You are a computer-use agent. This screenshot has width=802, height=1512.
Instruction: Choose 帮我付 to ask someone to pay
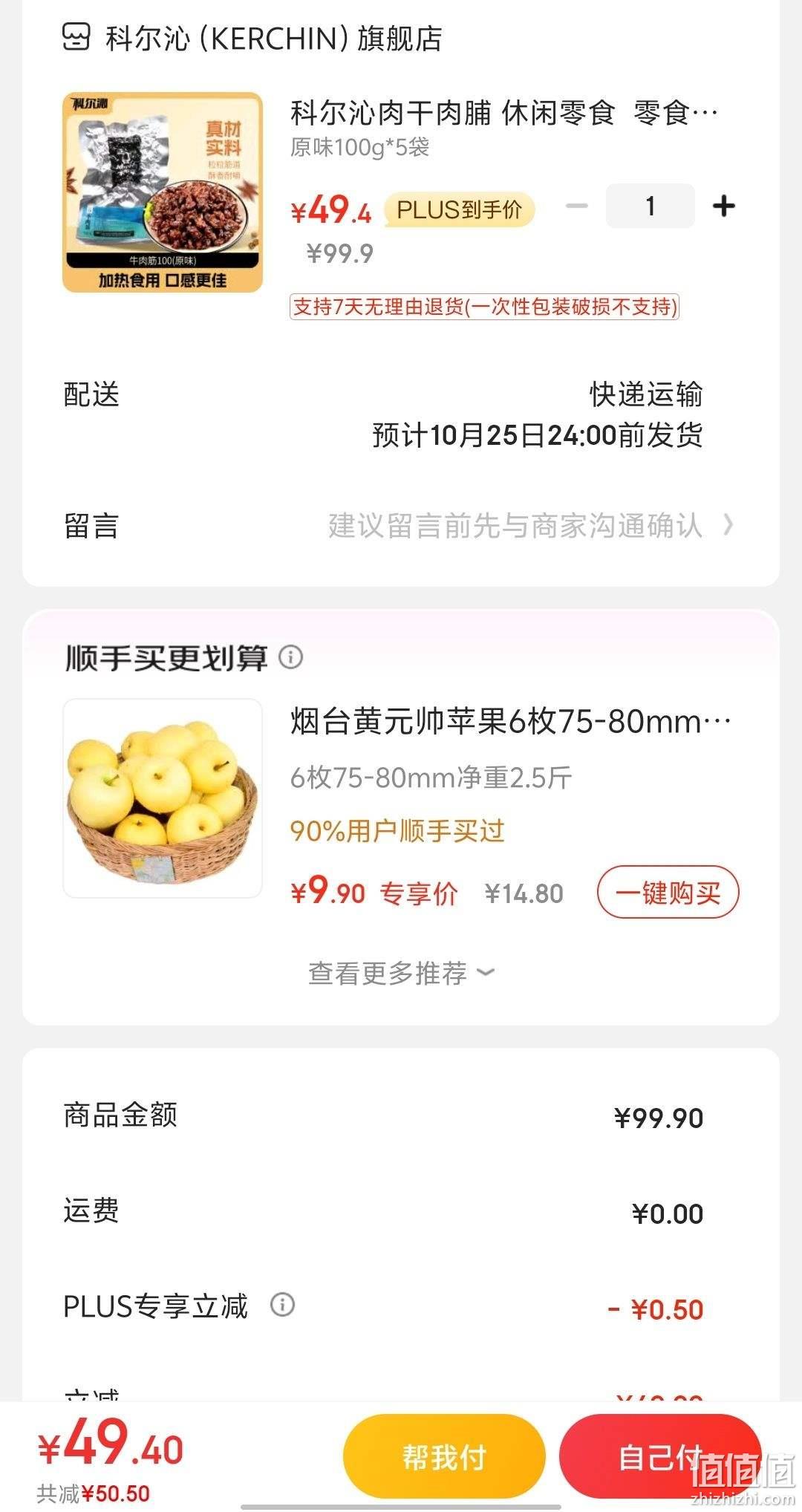click(x=444, y=1456)
